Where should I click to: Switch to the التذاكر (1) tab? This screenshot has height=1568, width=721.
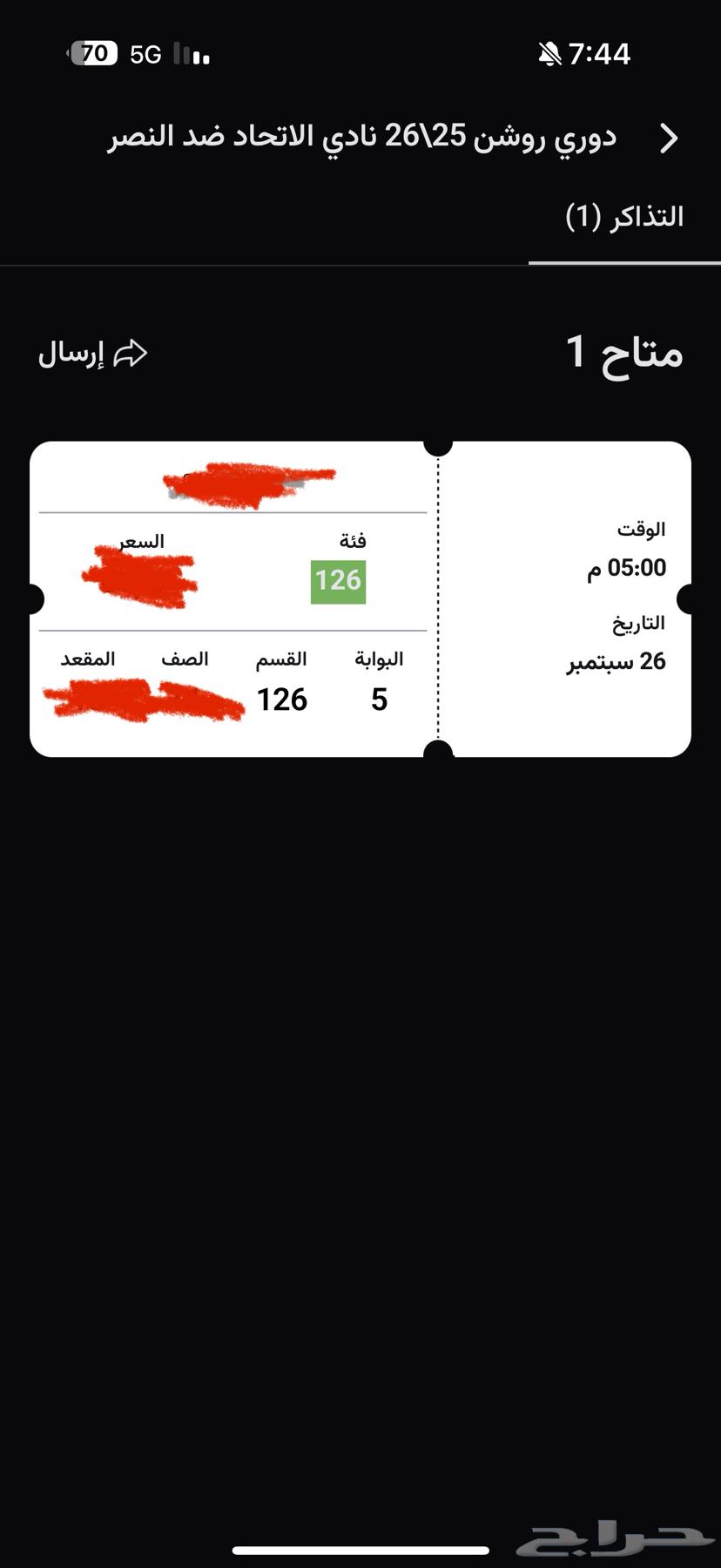[624, 216]
